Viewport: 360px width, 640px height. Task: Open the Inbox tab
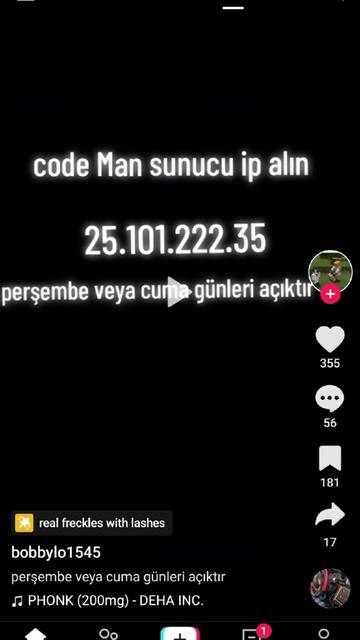point(253,633)
